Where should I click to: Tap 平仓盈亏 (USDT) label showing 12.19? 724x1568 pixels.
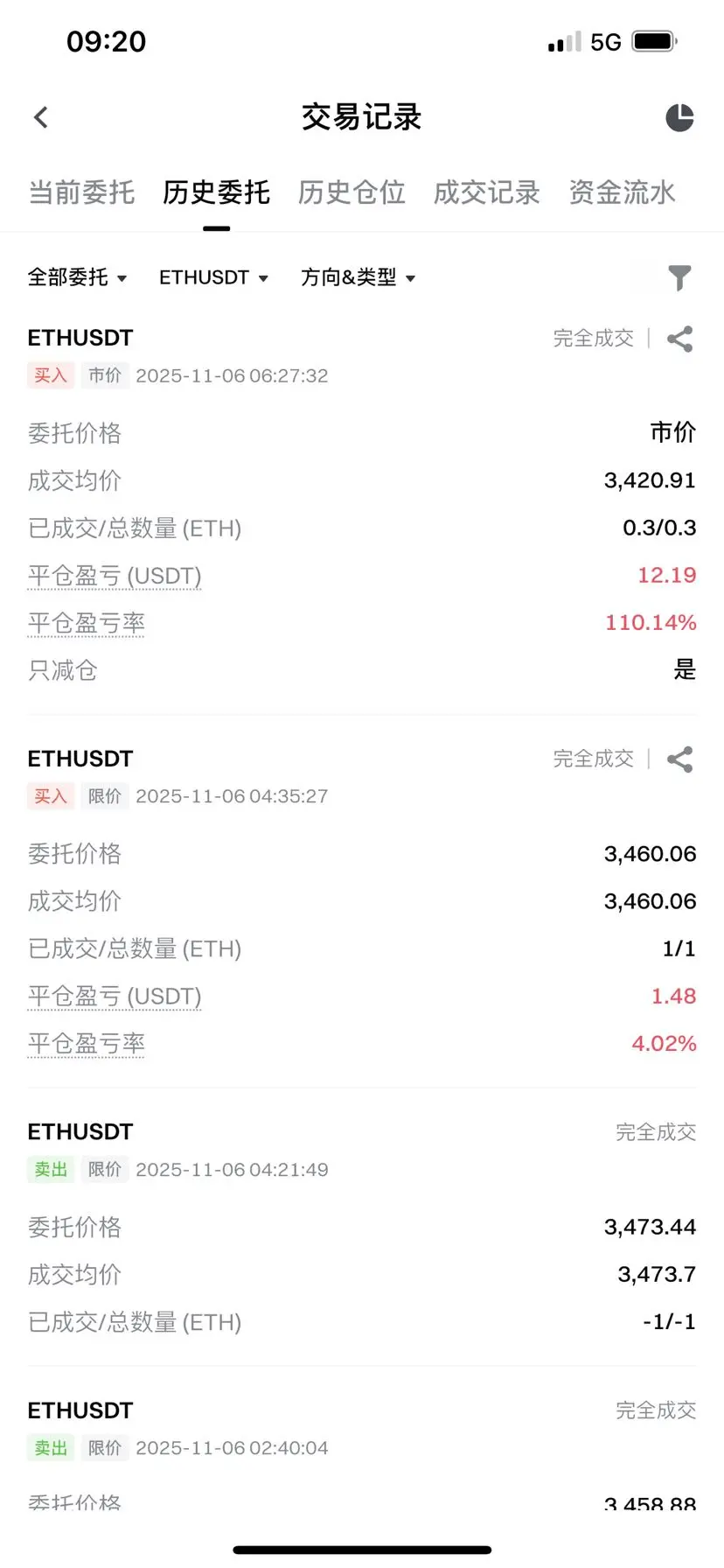coord(115,576)
